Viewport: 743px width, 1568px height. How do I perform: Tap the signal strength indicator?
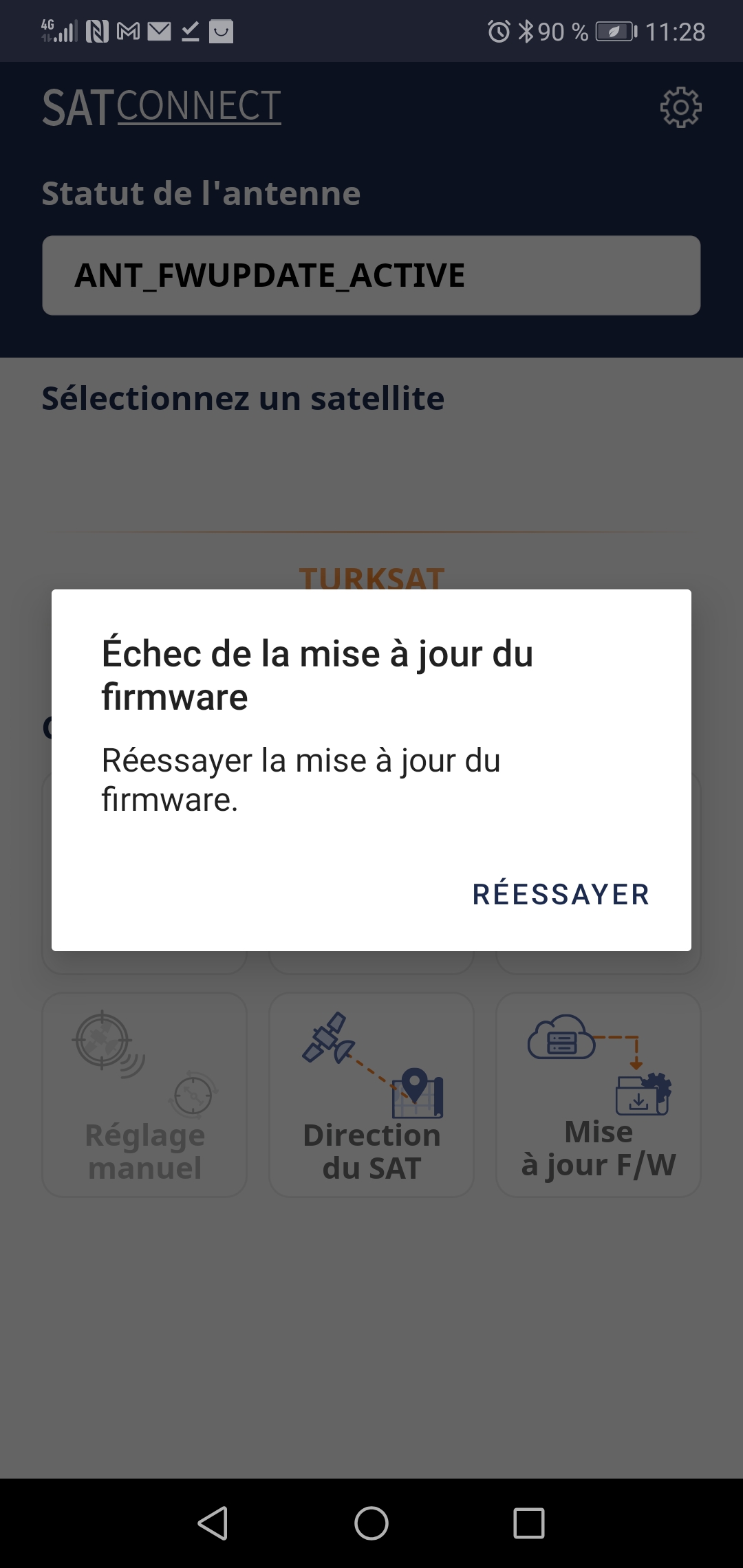[62, 31]
